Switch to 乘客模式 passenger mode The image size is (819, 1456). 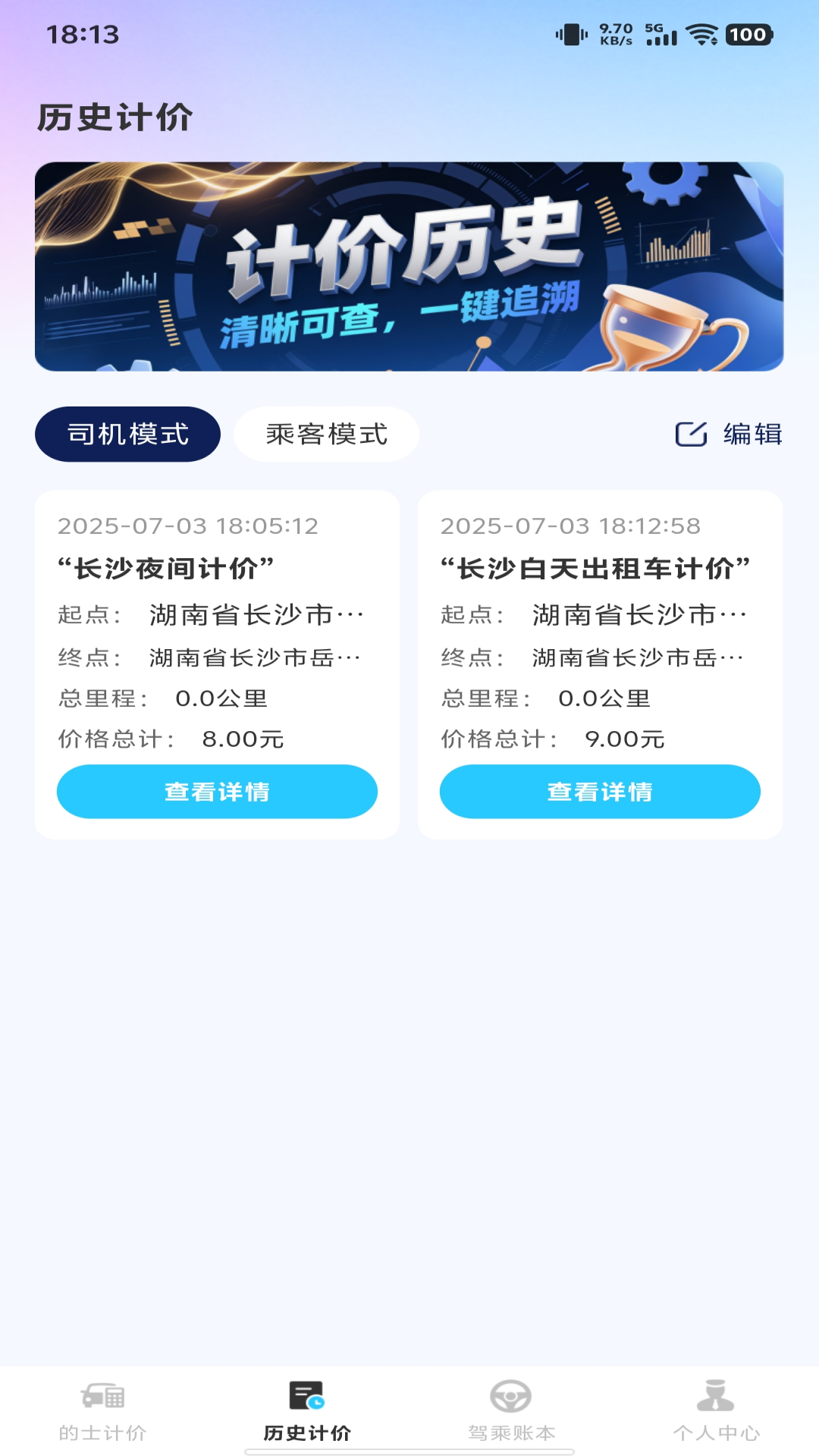(327, 434)
